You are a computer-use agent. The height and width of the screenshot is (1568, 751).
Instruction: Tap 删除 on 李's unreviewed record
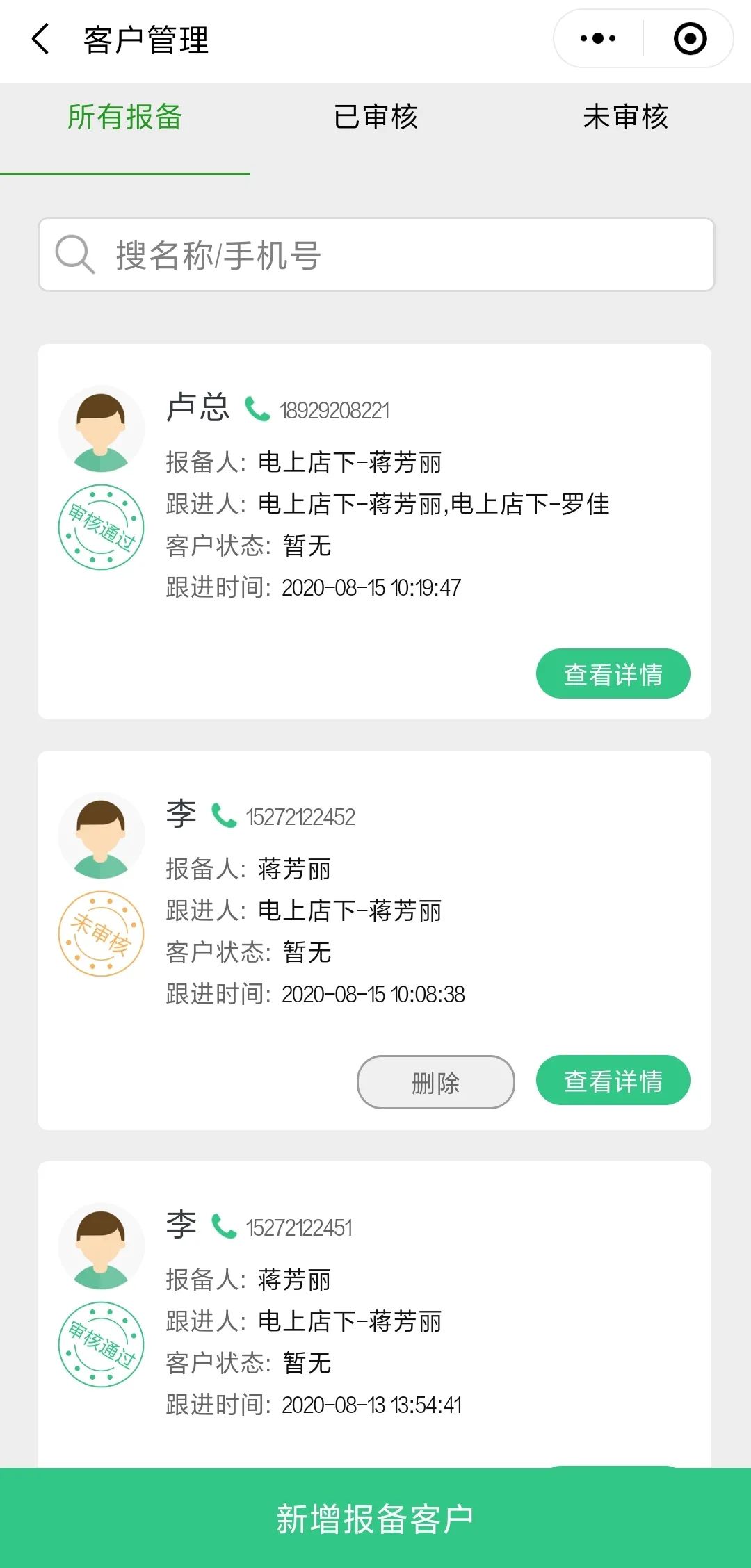pos(435,1082)
